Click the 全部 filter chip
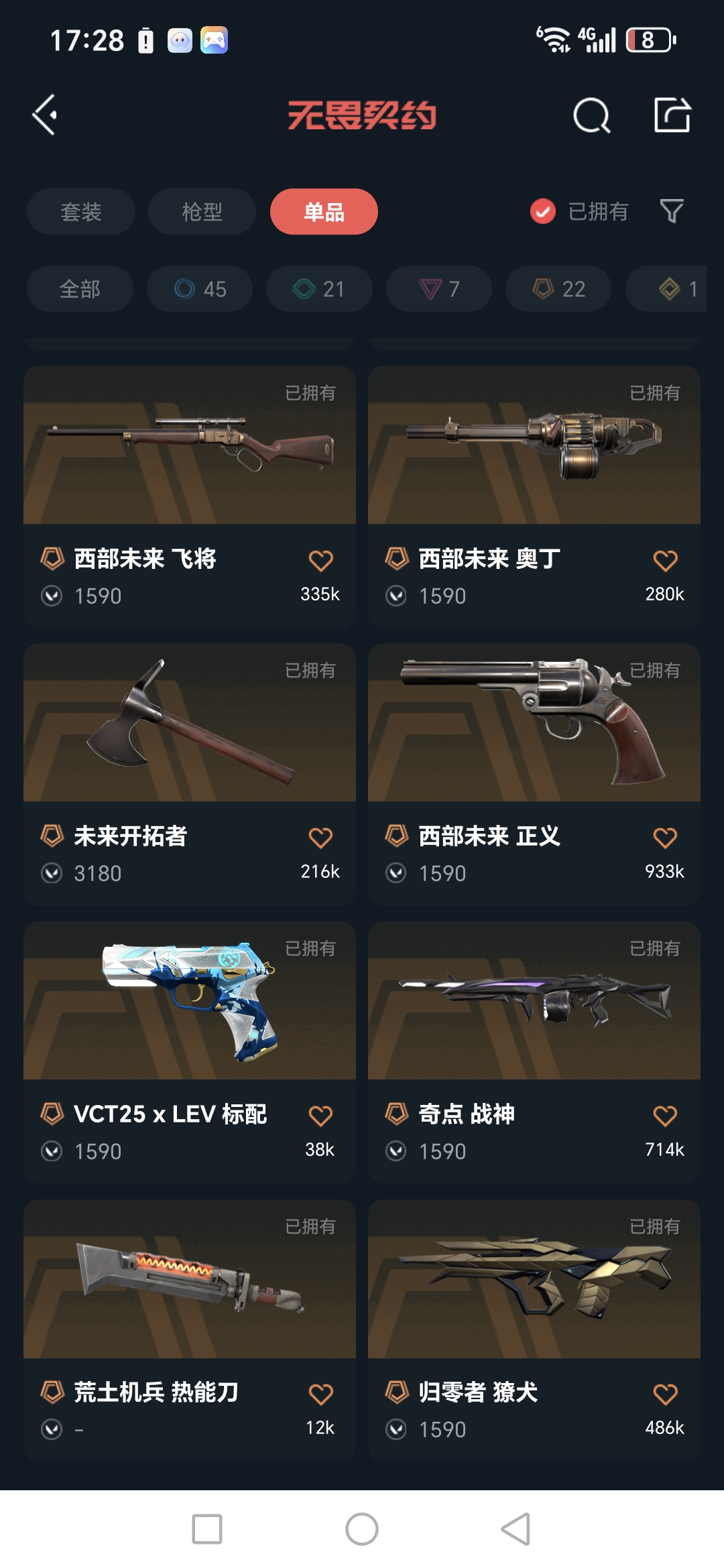724x1568 pixels. tap(80, 289)
